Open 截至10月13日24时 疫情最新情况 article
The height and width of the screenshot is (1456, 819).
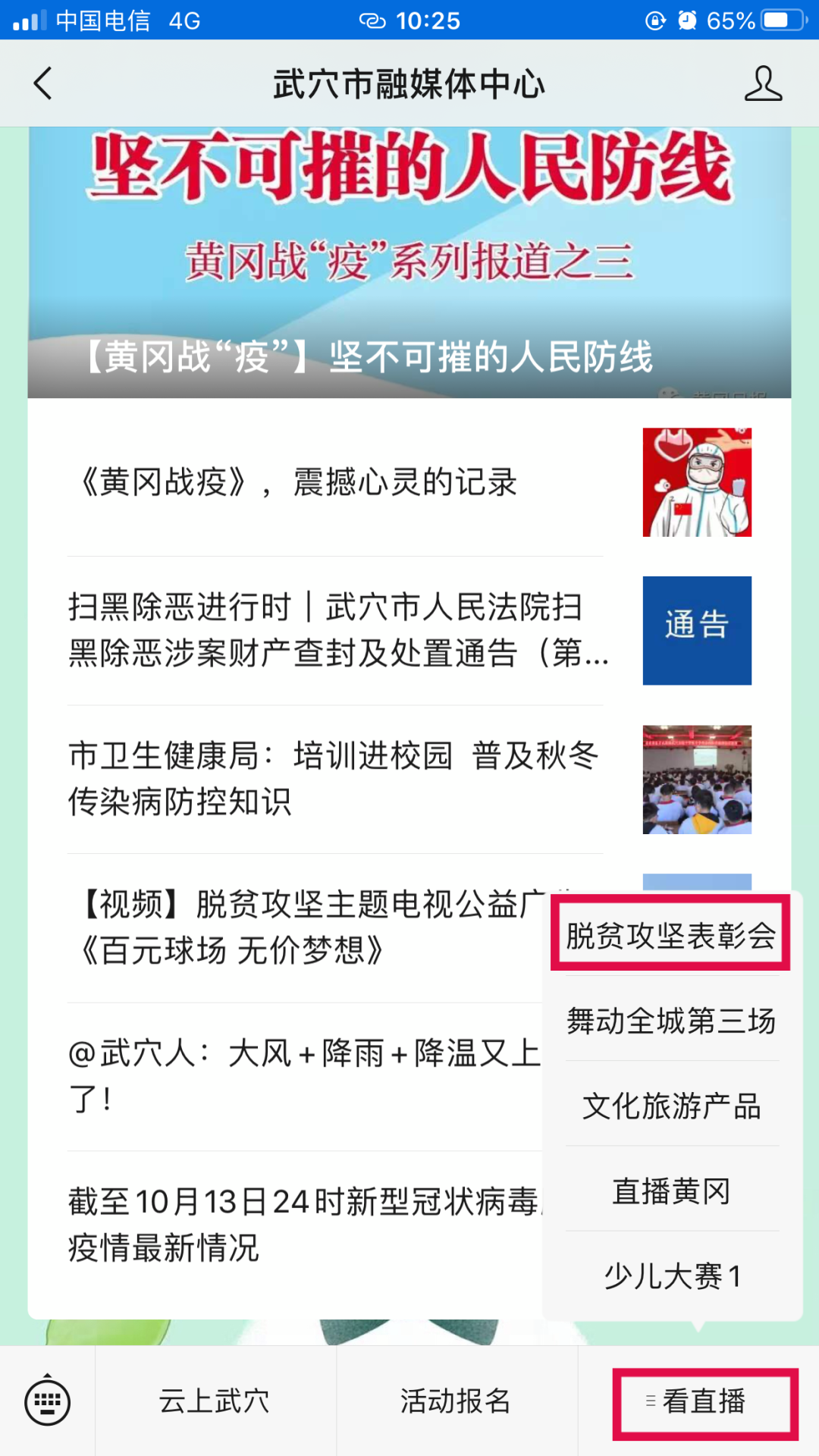303,1224
